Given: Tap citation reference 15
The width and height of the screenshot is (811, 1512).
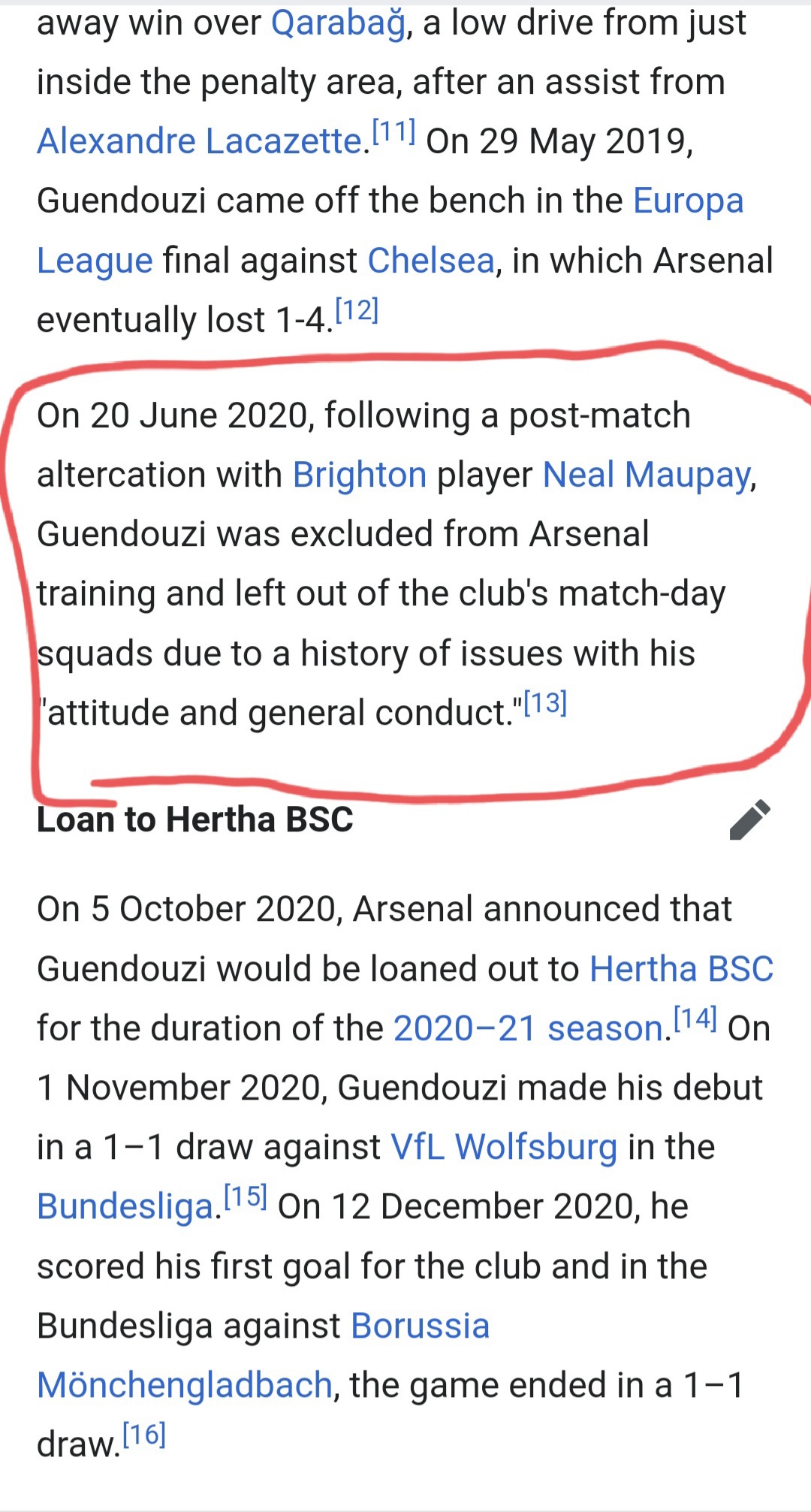Looking at the screenshot, I should click(246, 1197).
